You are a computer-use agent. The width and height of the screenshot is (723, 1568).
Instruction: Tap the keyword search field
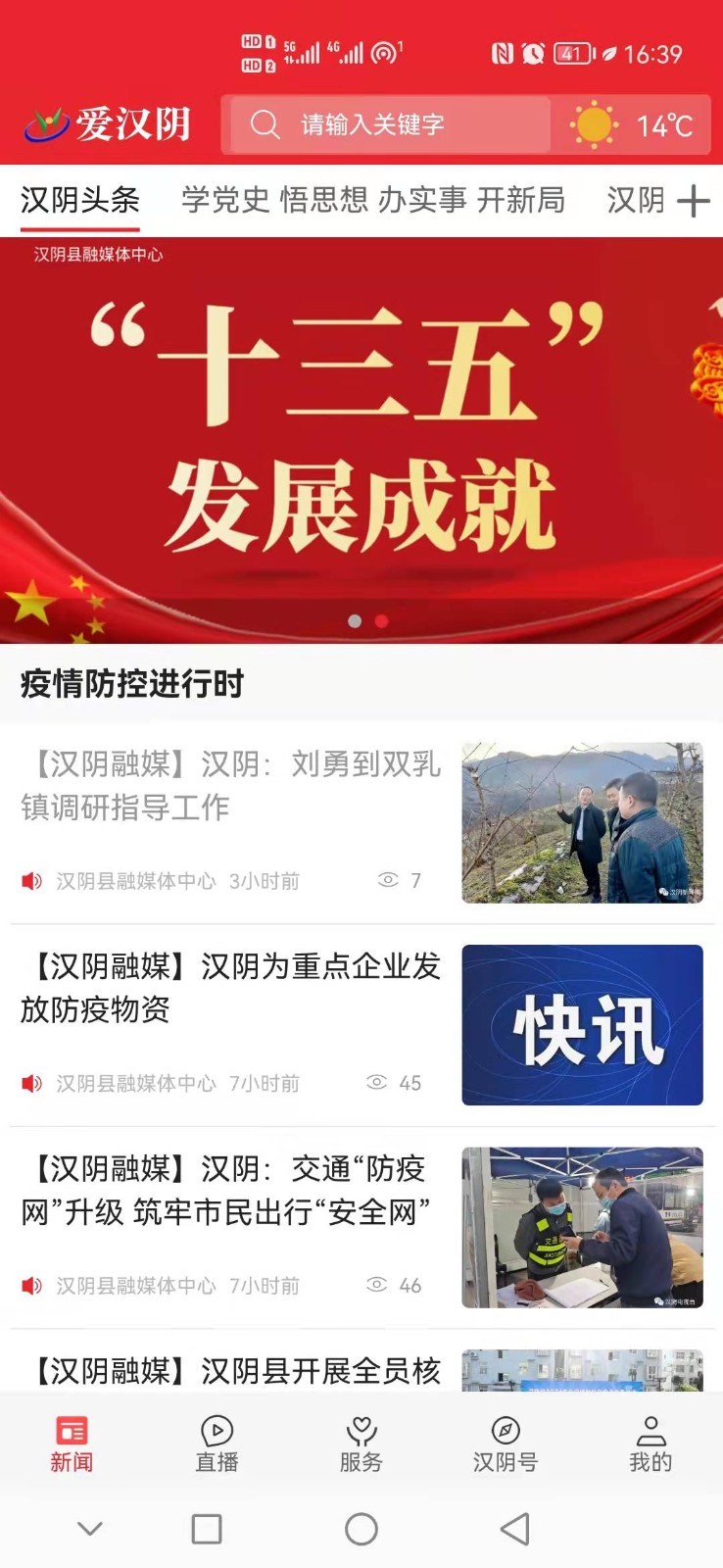(387, 124)
